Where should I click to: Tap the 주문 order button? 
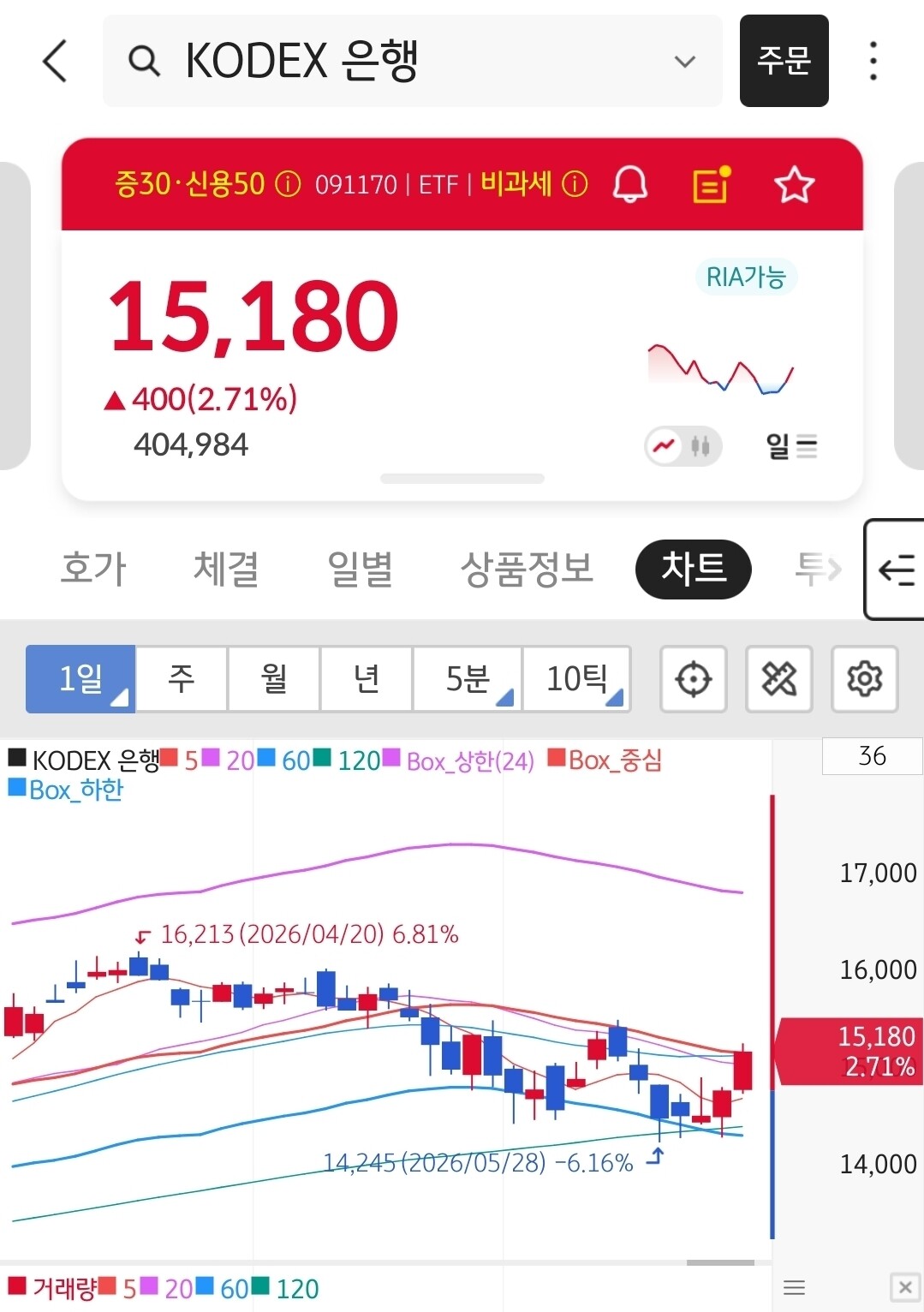pyautogui.click(x=784, y=61)
